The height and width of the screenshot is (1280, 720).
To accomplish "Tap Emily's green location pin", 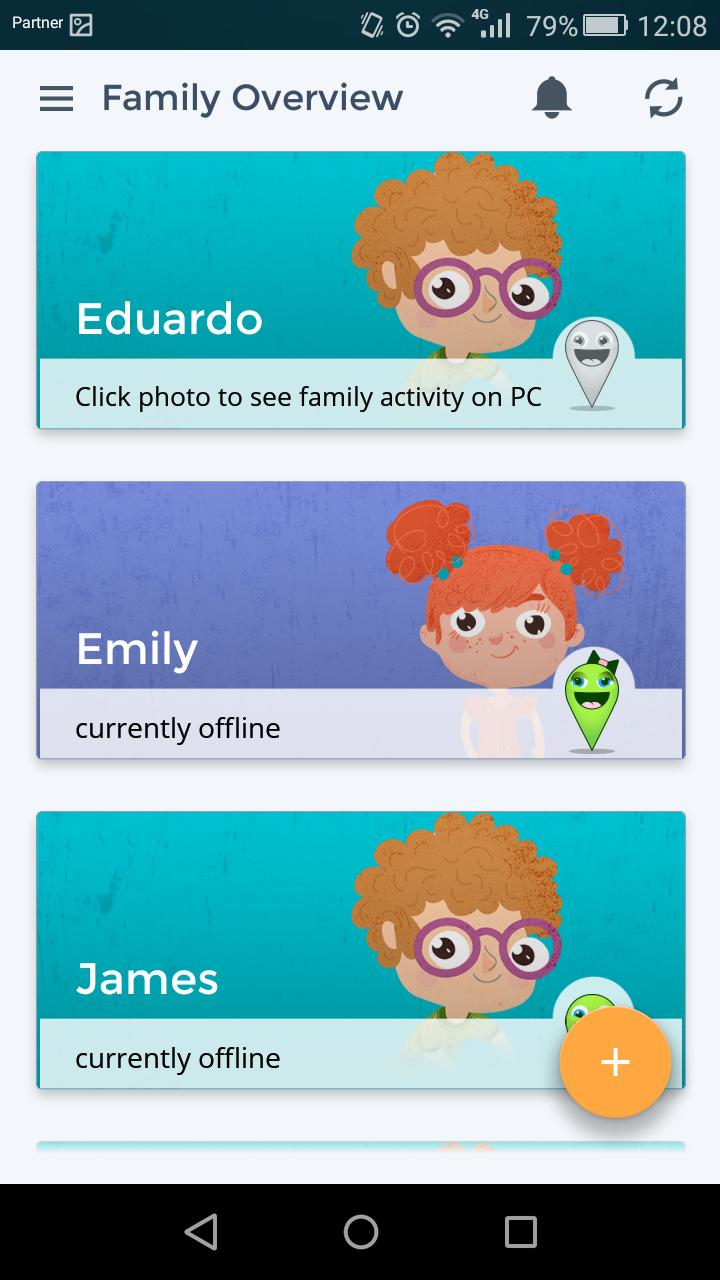I will (592, 700).
